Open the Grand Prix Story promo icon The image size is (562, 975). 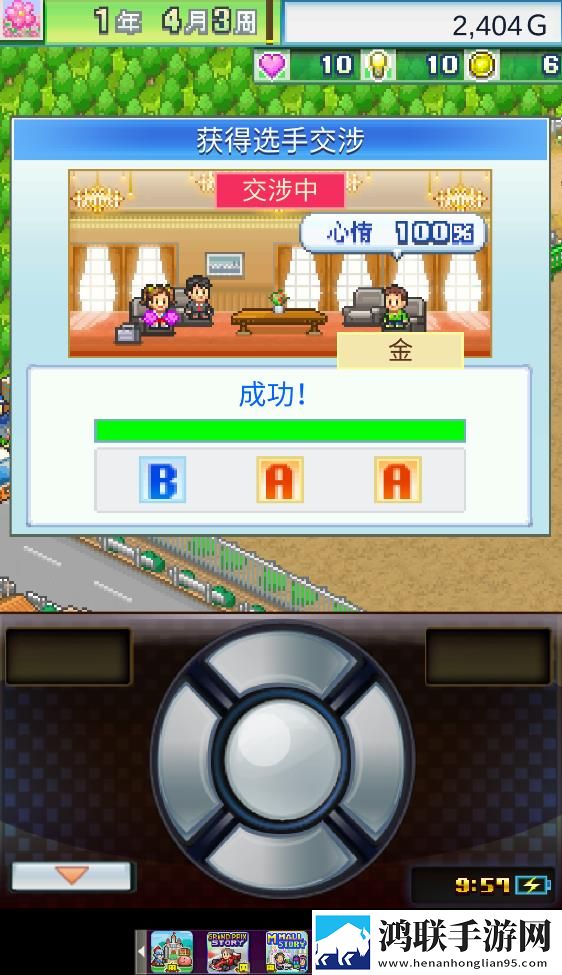click(x=228, y=952)
